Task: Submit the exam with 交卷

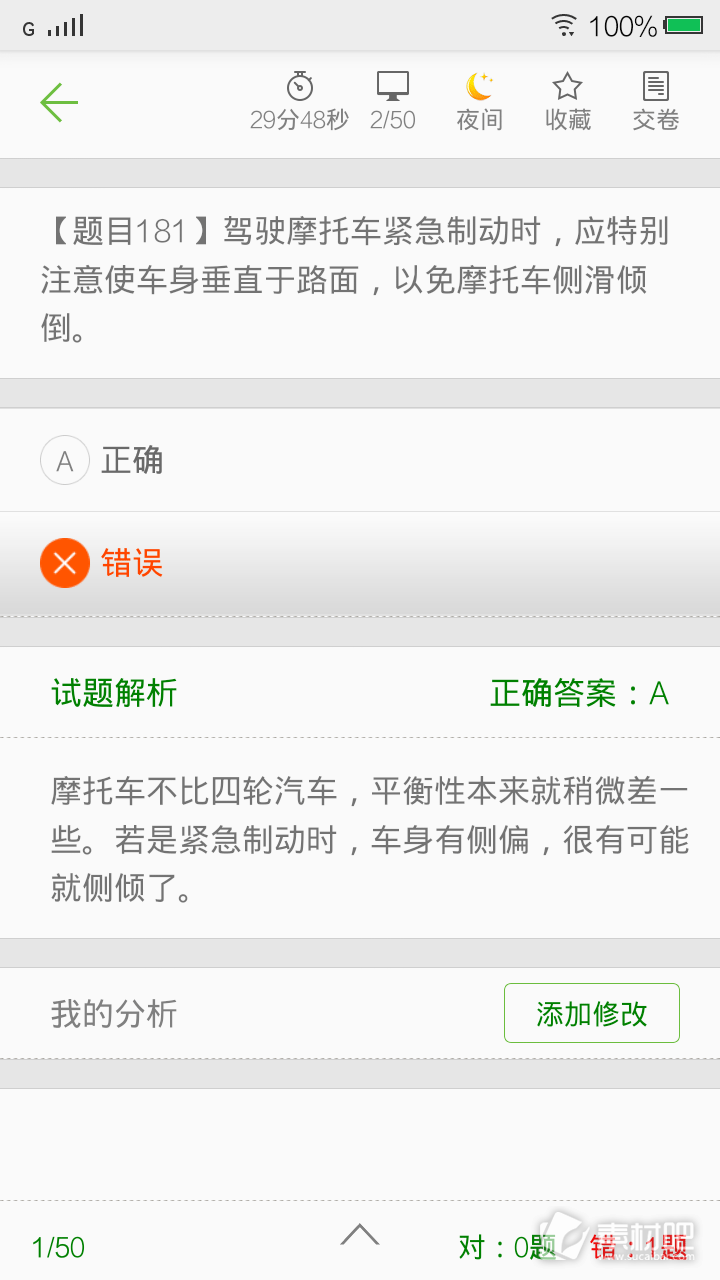Action: [x=656, y=102]
